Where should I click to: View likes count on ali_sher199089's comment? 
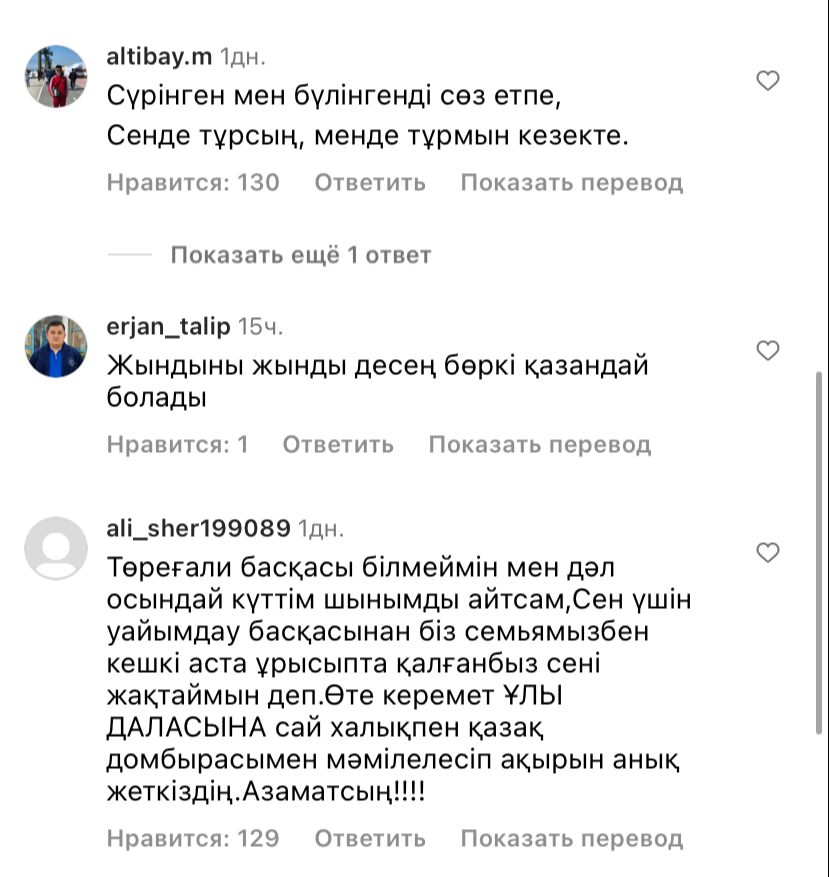pos(193,838)
